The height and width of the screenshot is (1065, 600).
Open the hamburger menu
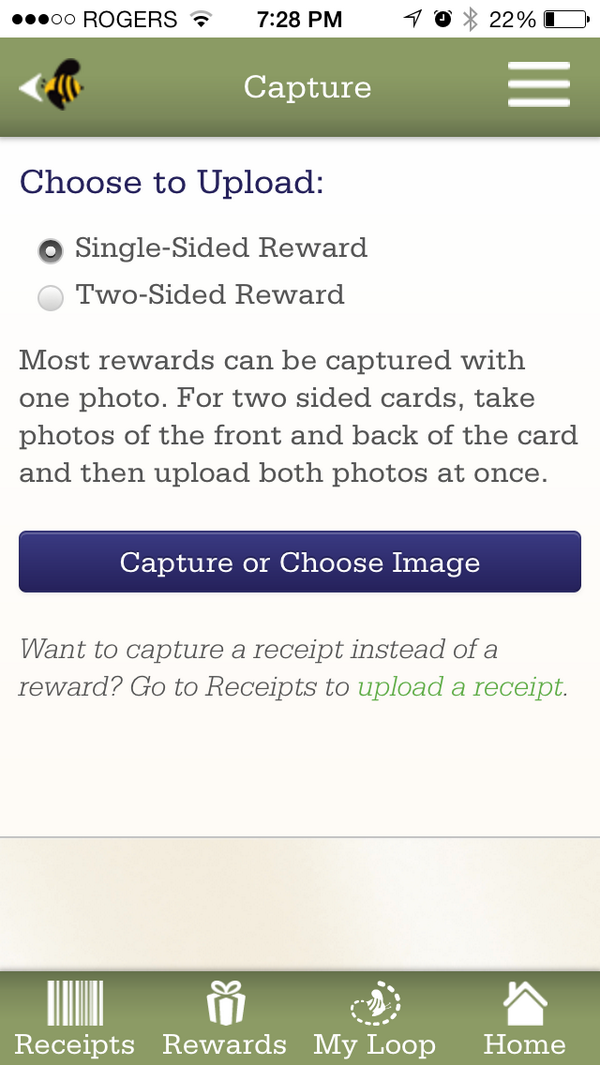[x=538, y=86]
